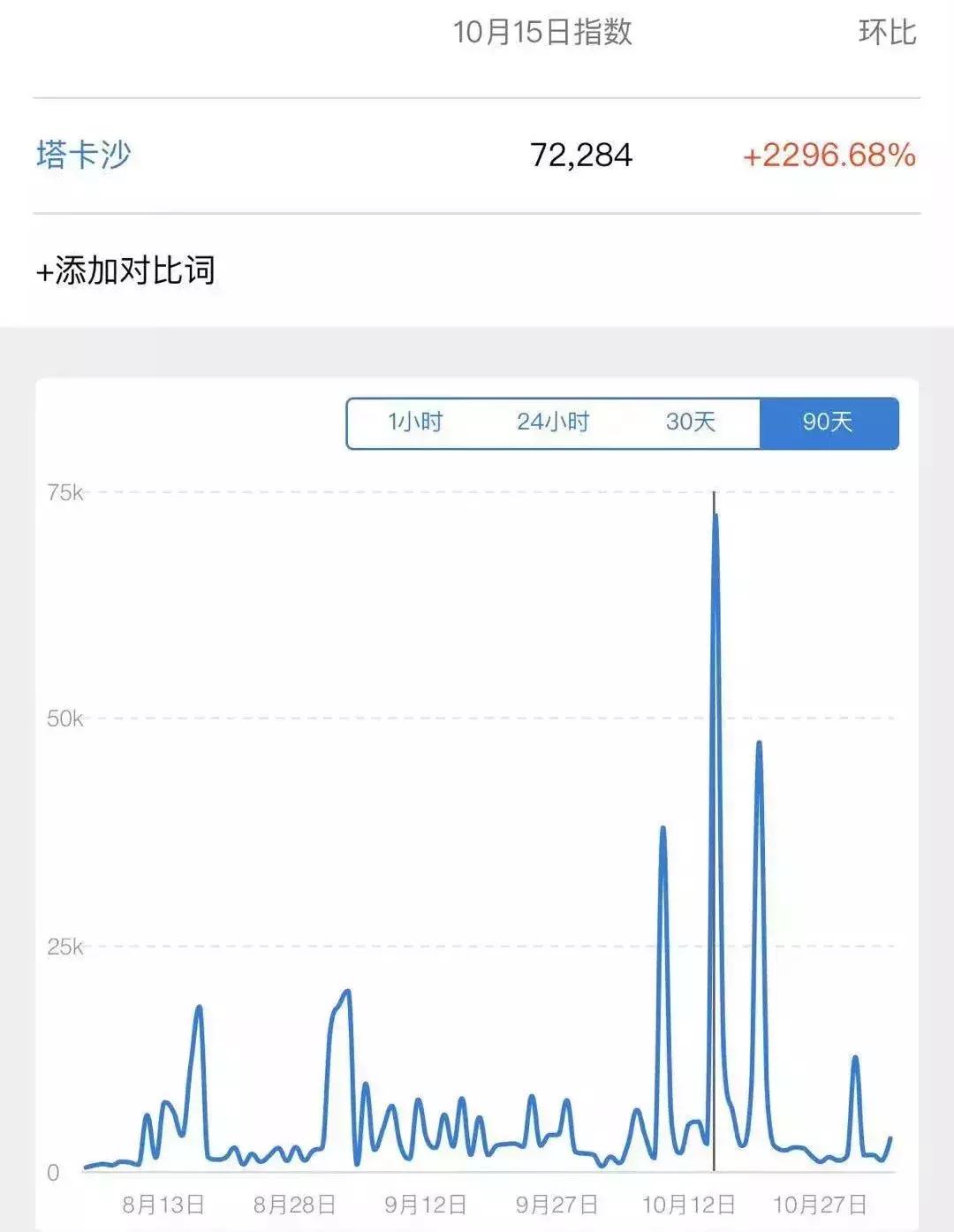
Task: Click the 8月13日 axis label
Action: pyautogui.click(x=163, y=1204)
